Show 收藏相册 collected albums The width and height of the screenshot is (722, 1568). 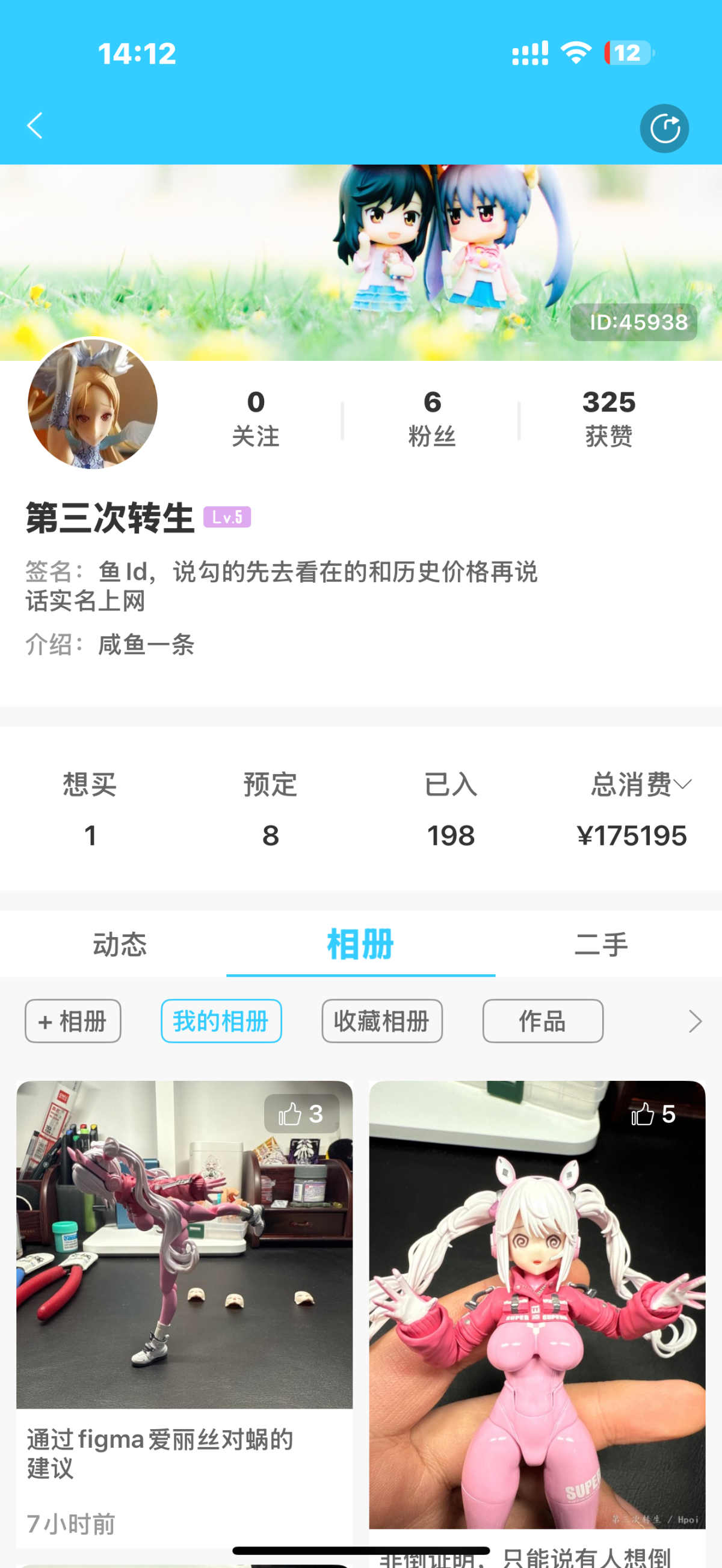(x=381, y=1021)
